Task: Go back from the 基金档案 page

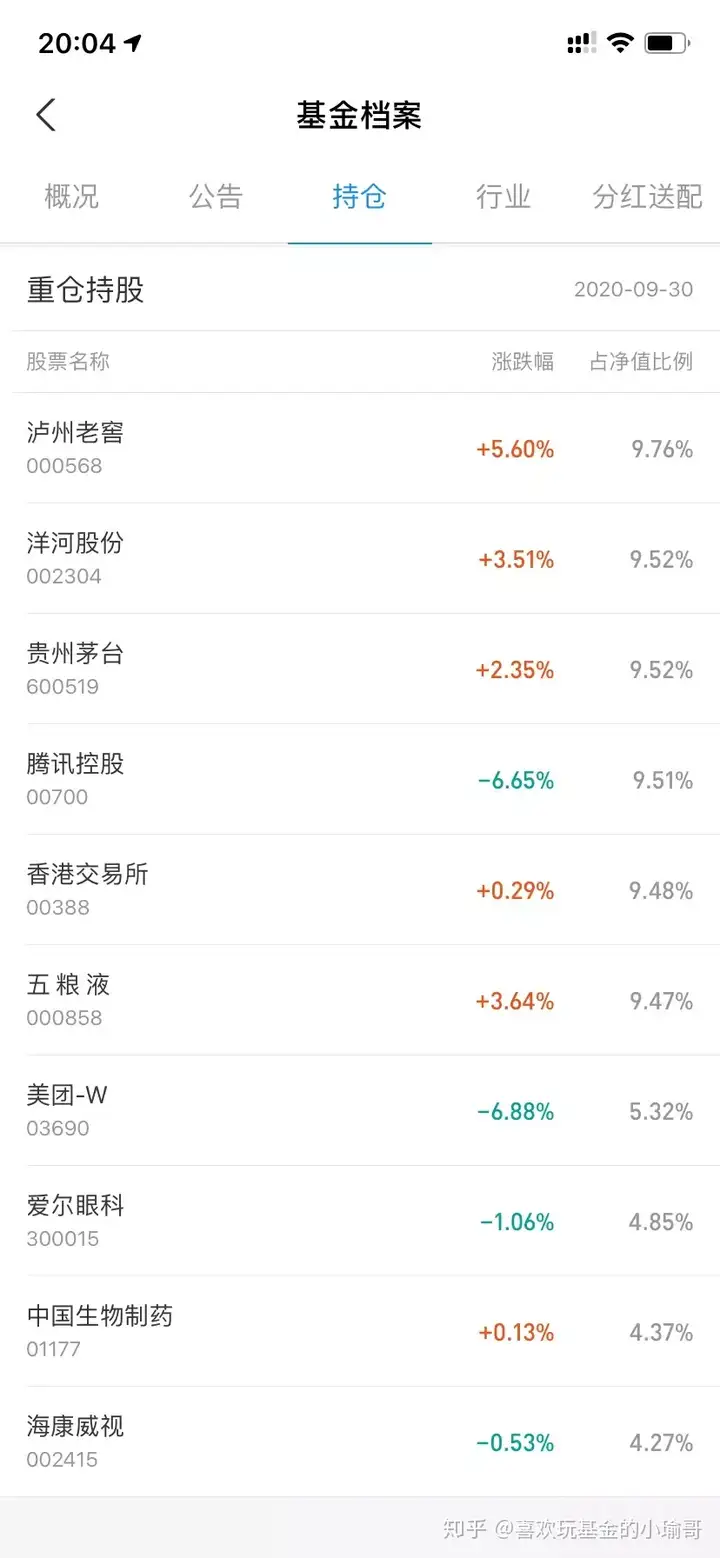Action: [46, 115]
